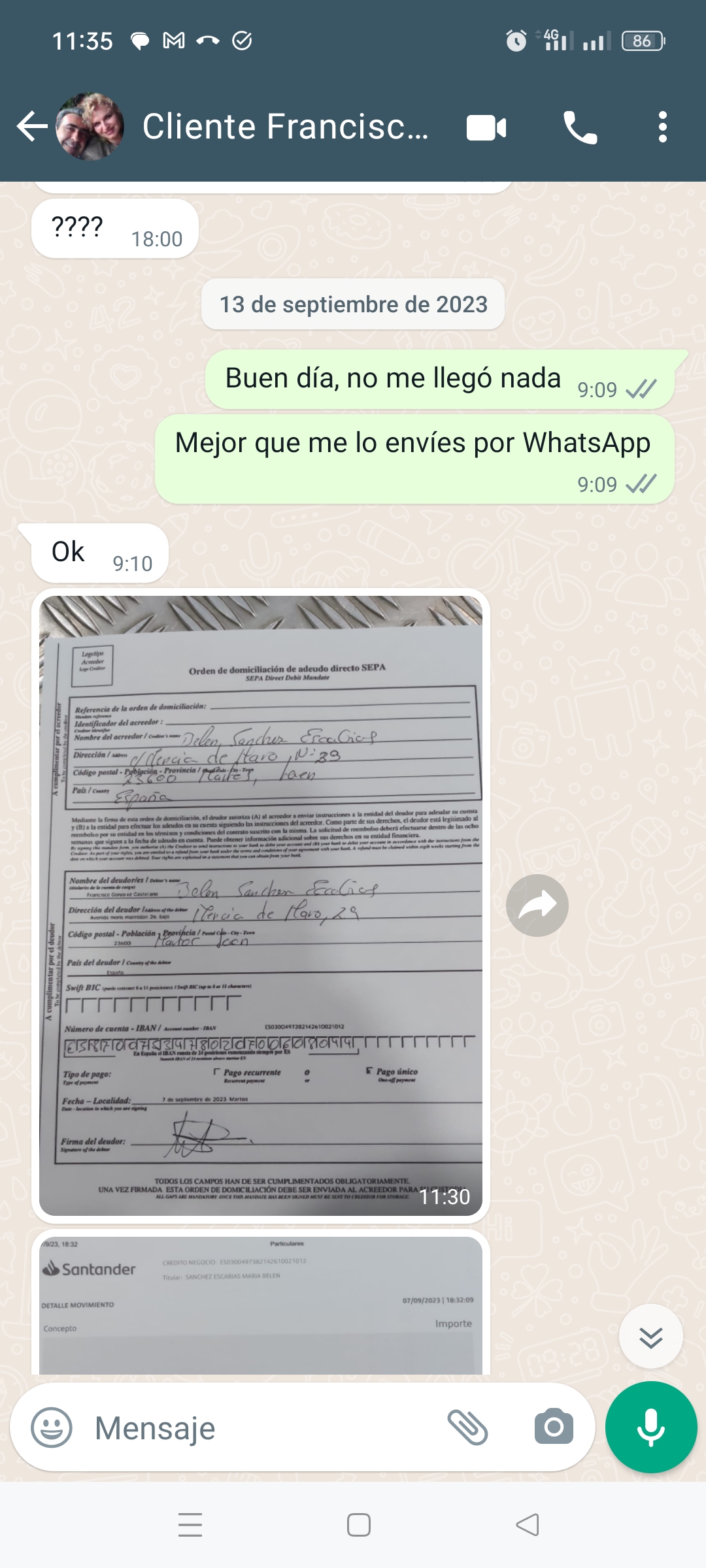The image size is (706, 1568).
Task: Start a voice call with the contact
Action: point(580,127)
